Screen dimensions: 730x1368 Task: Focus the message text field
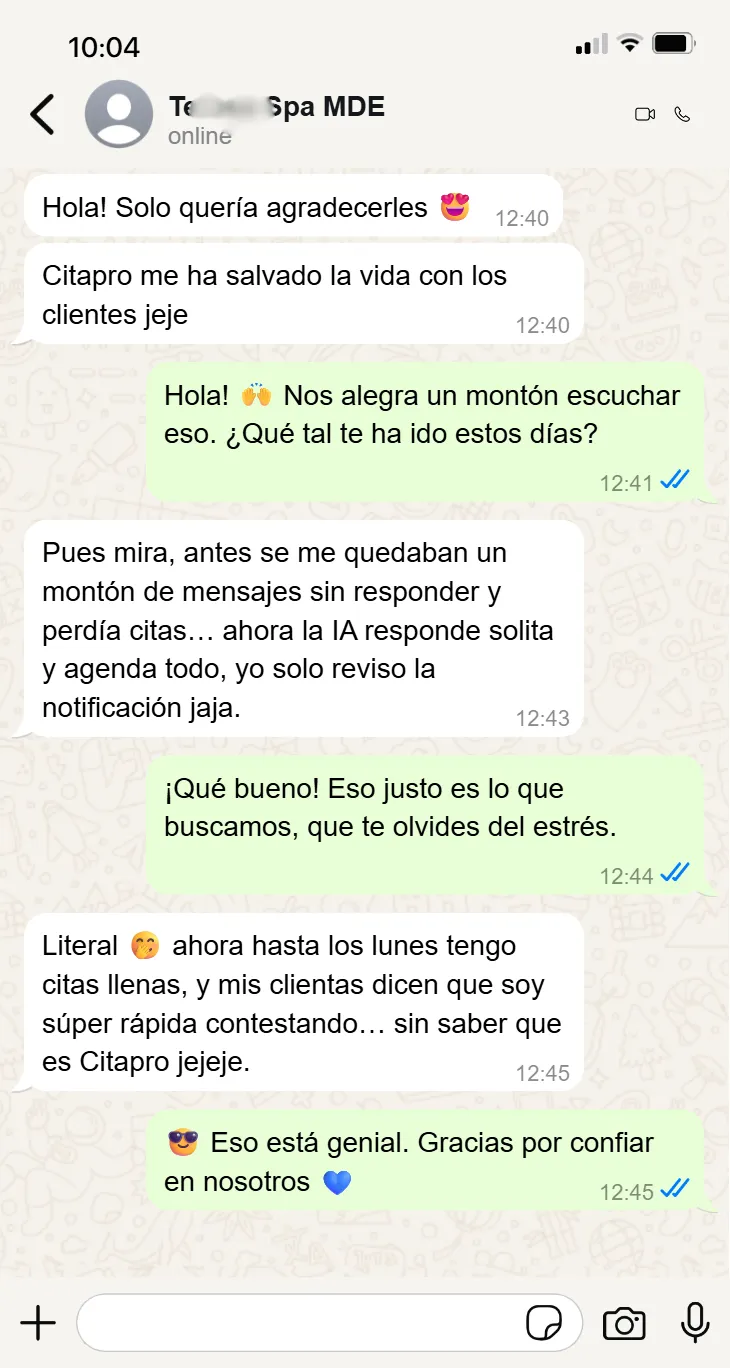pos(300,1324)
